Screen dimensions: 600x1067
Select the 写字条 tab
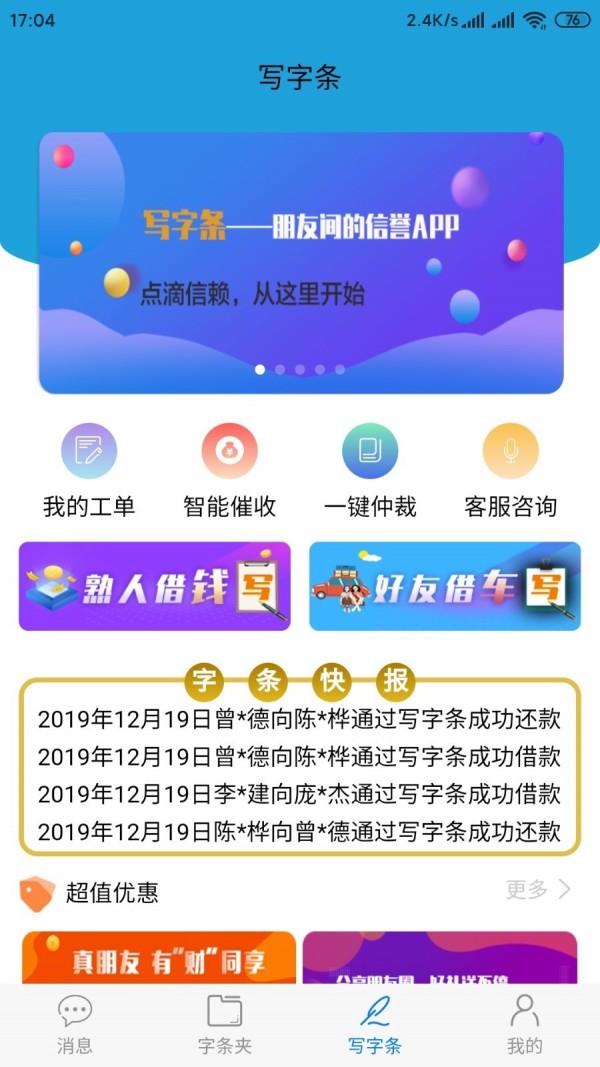[x=375, y=1025]
